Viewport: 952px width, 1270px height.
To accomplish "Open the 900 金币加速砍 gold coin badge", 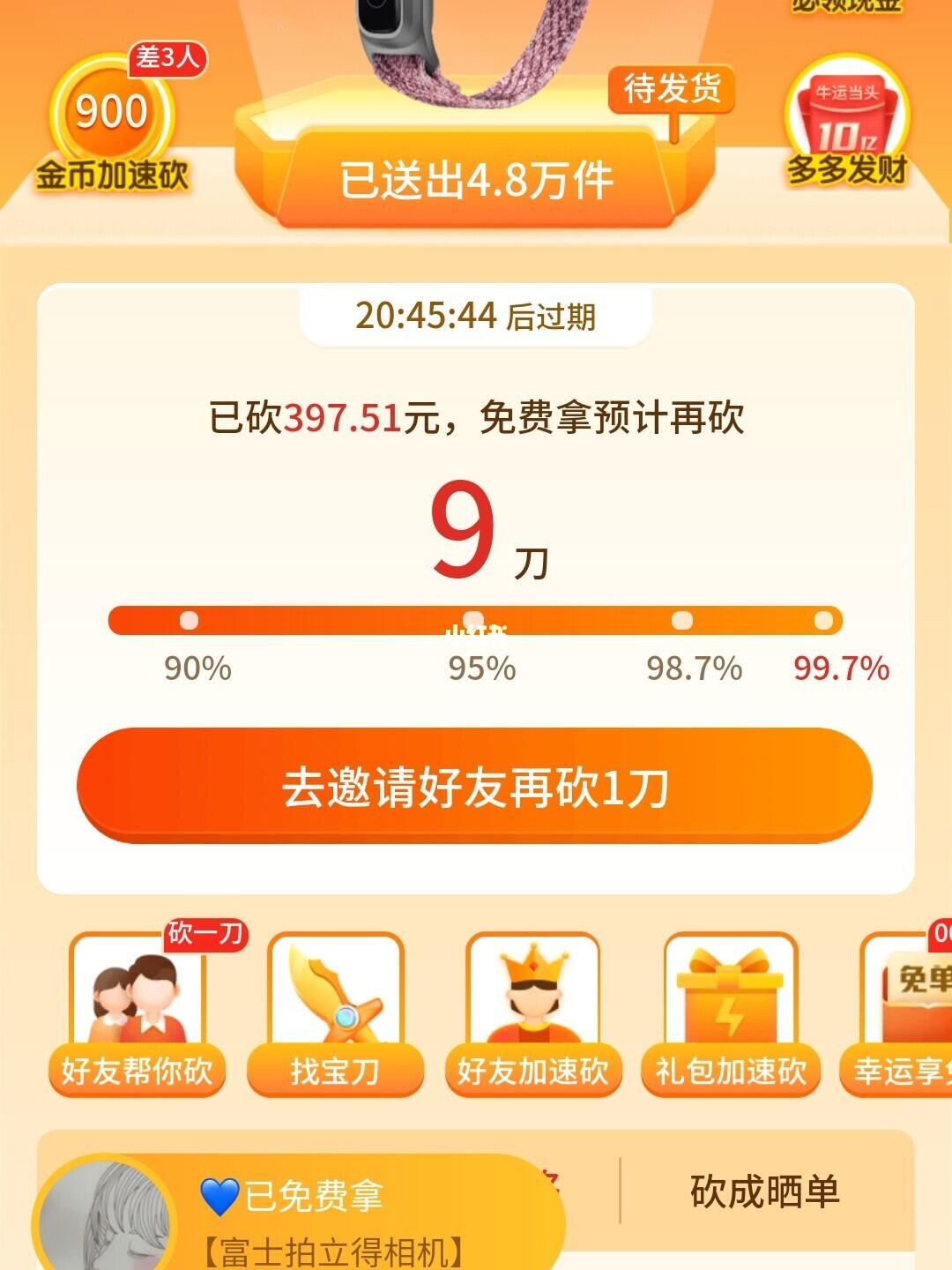I will coord(110,115).
